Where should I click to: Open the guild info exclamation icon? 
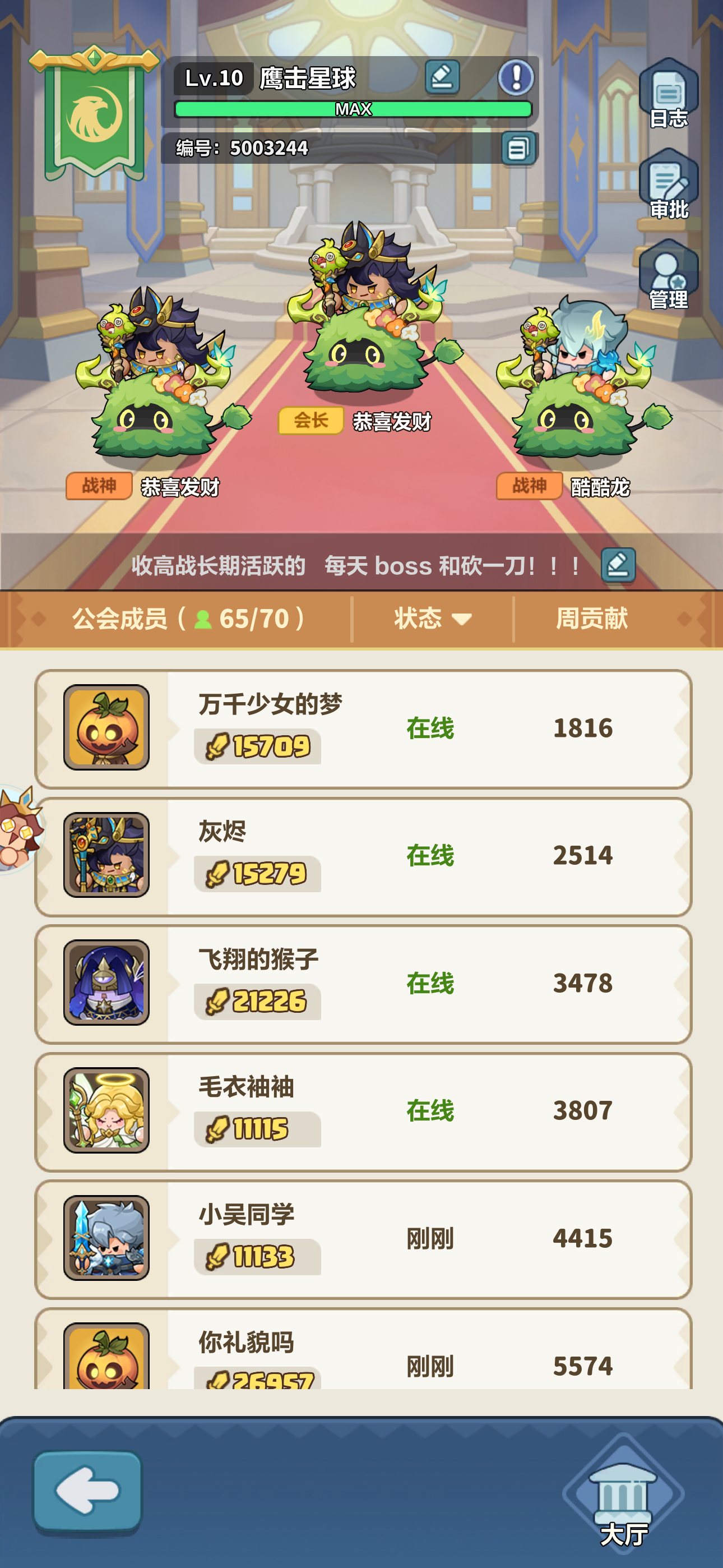coord(516,77)
